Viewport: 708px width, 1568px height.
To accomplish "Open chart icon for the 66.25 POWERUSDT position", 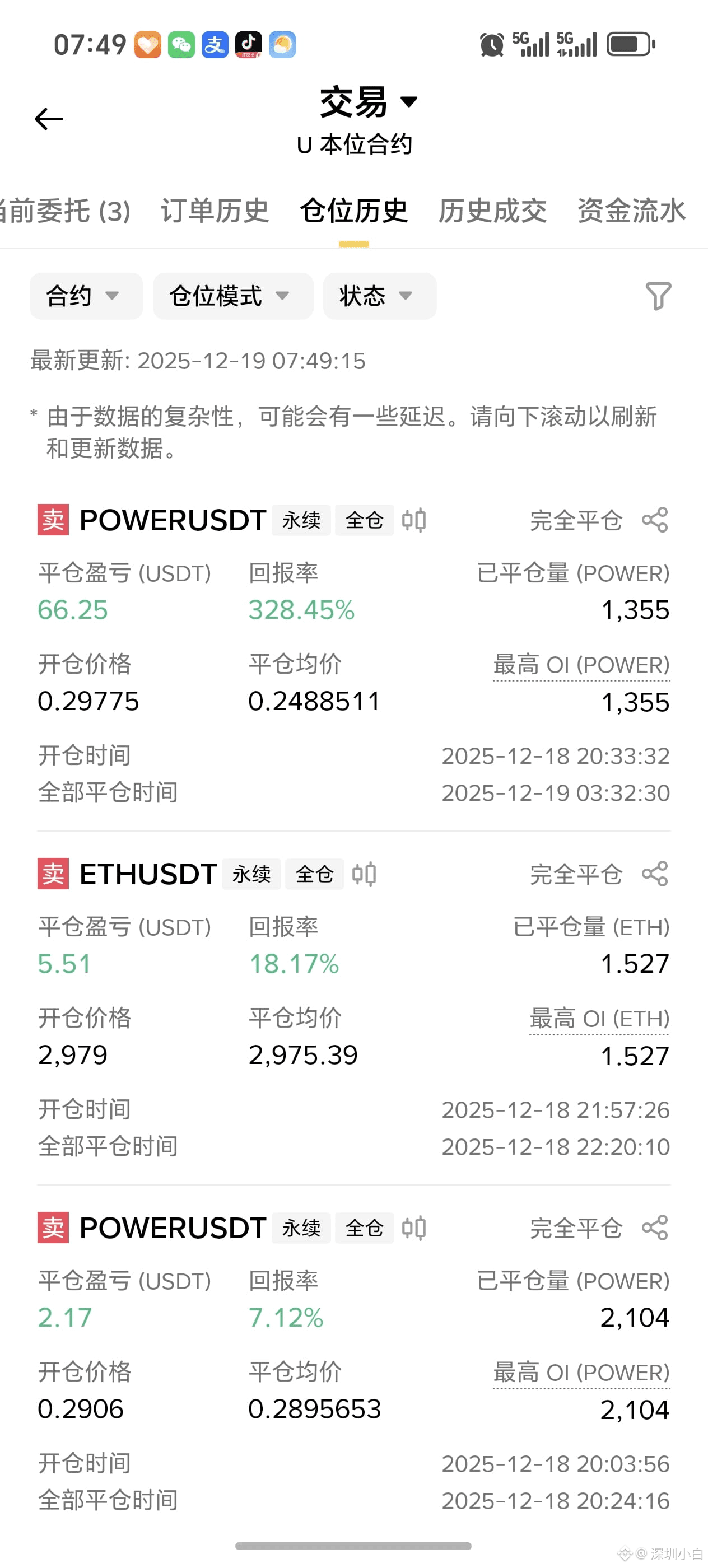I will 414,520.
